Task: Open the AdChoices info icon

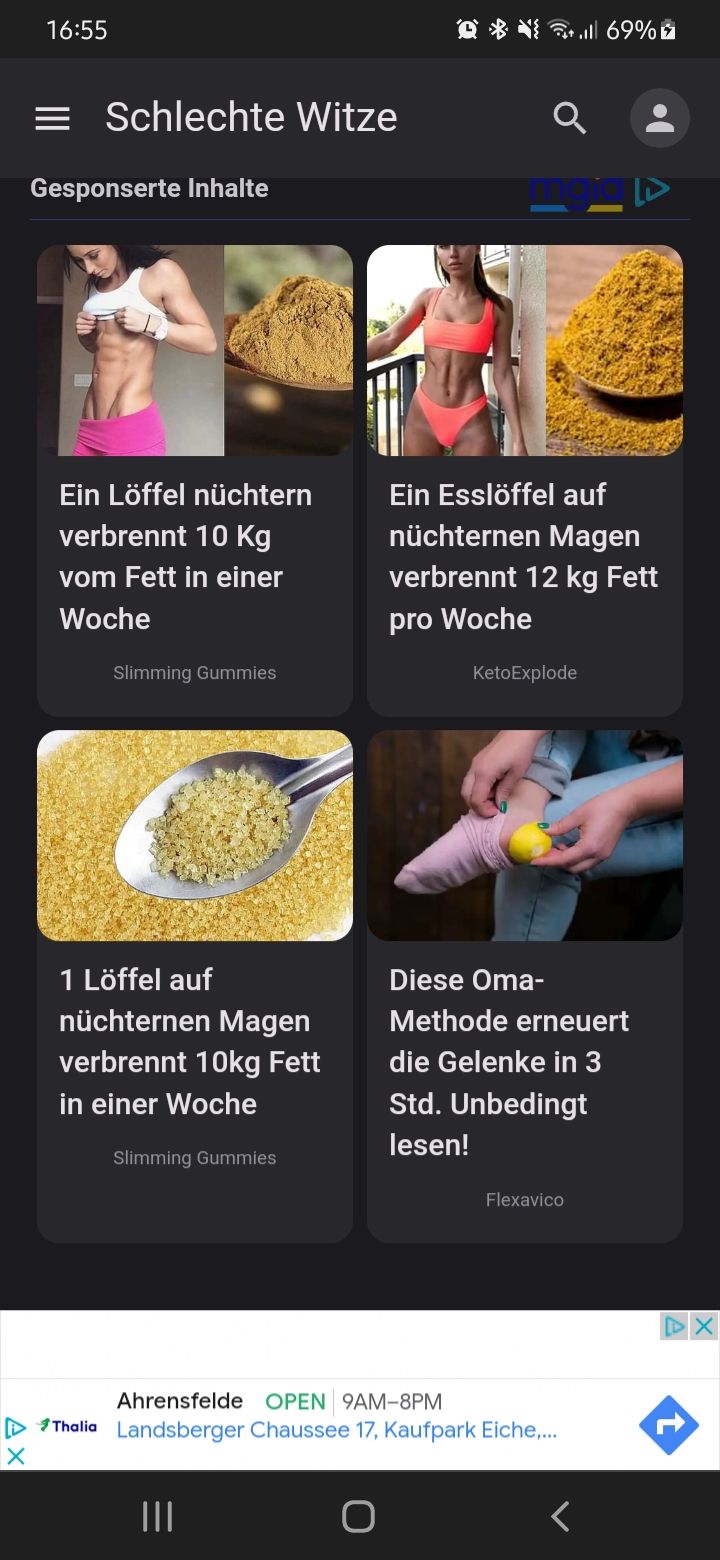Action: click(x=675, y=1327)
